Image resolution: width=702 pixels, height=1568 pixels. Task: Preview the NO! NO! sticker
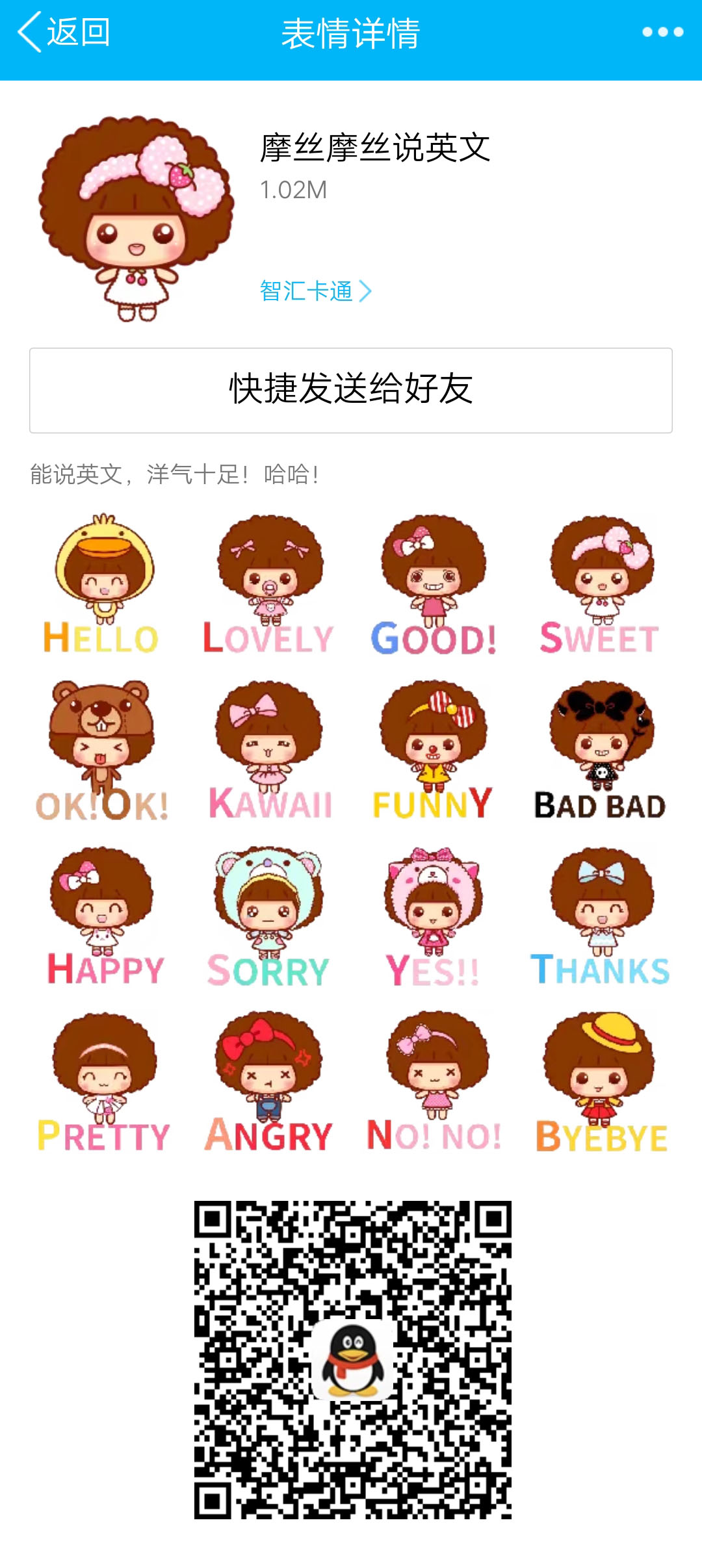click(x=434, y=1082)
